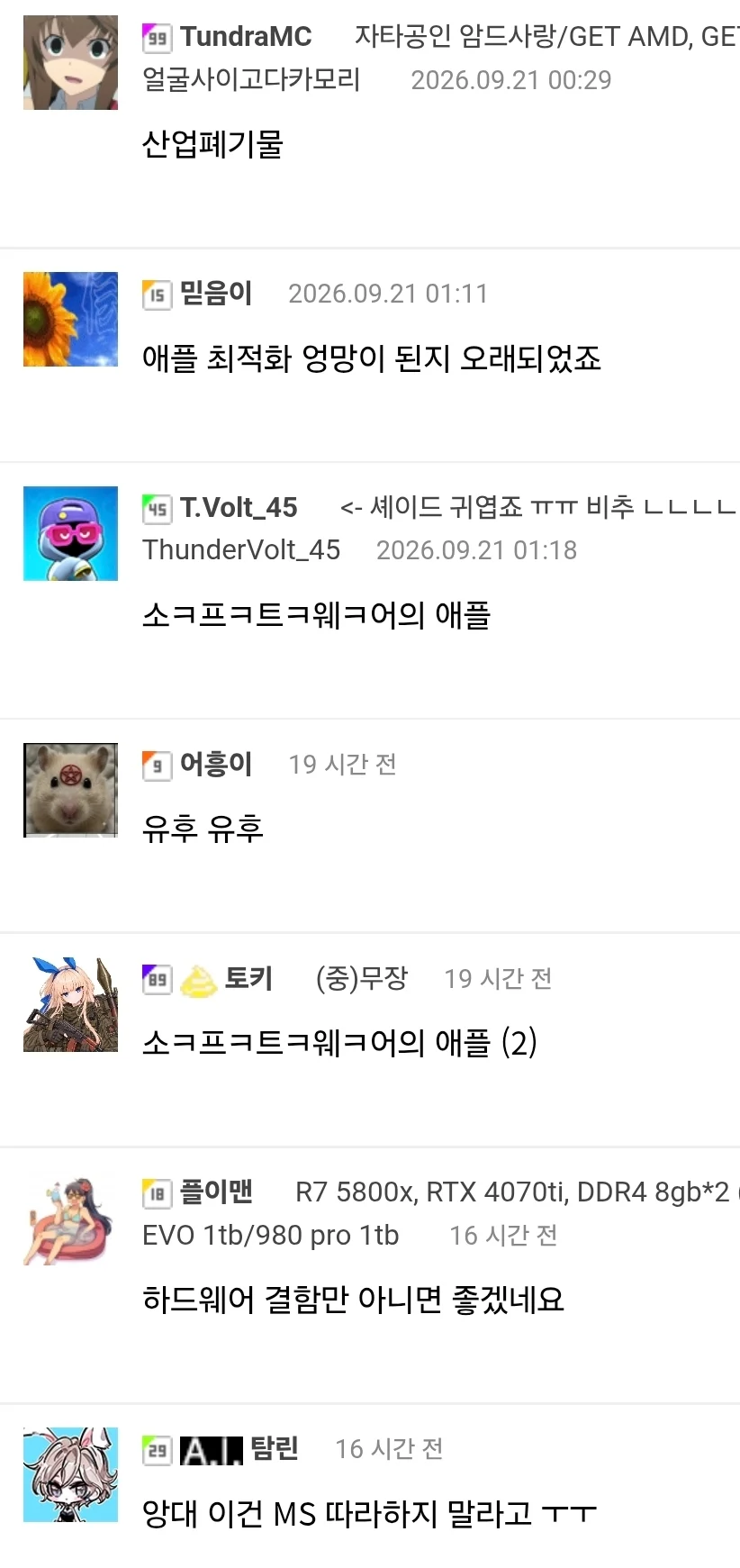
Task: Tap TundraMC's avatar picture
Action: tap(70, 63)
